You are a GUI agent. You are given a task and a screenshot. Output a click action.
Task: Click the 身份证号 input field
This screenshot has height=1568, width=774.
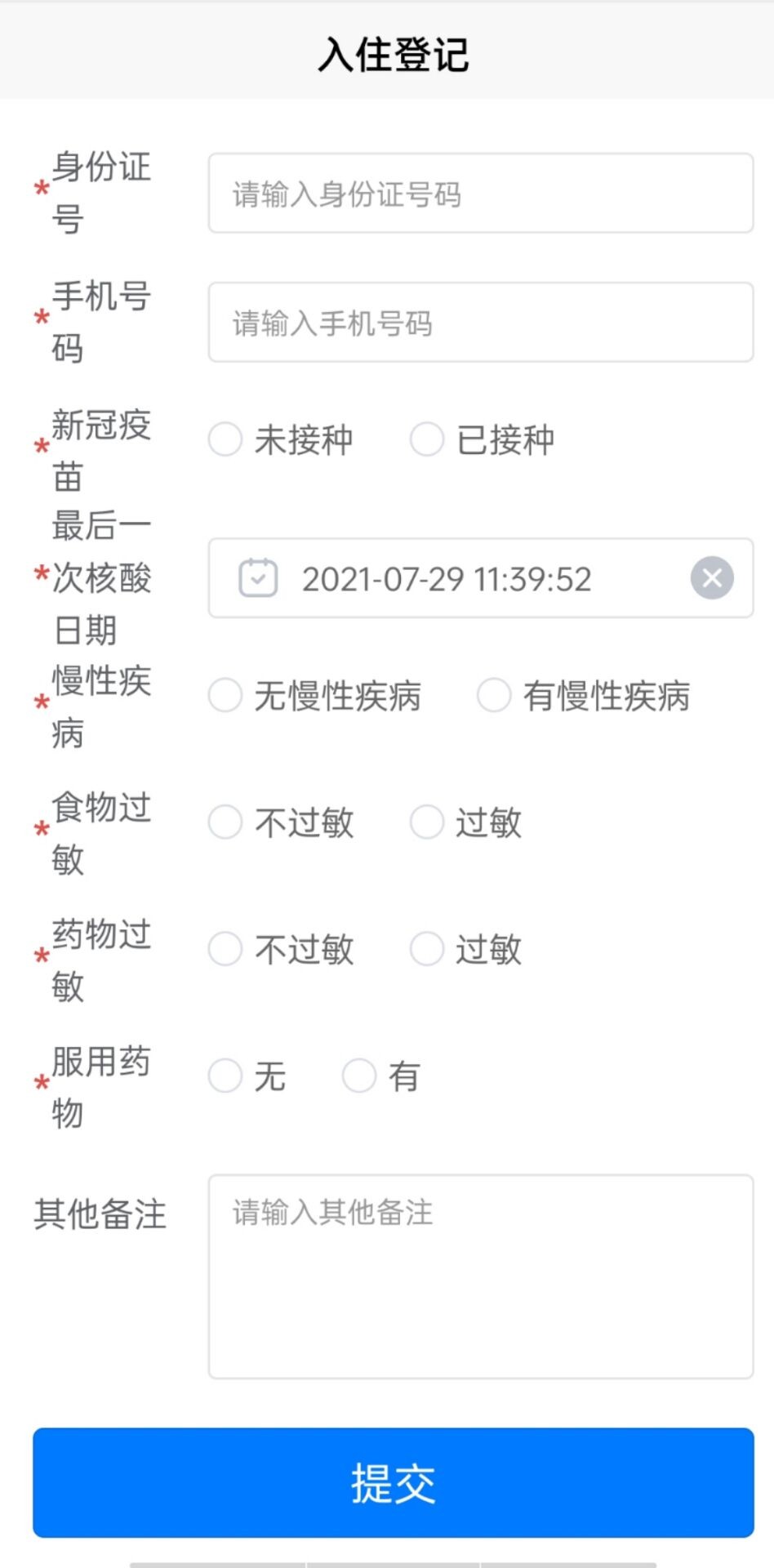pos(480,194)
